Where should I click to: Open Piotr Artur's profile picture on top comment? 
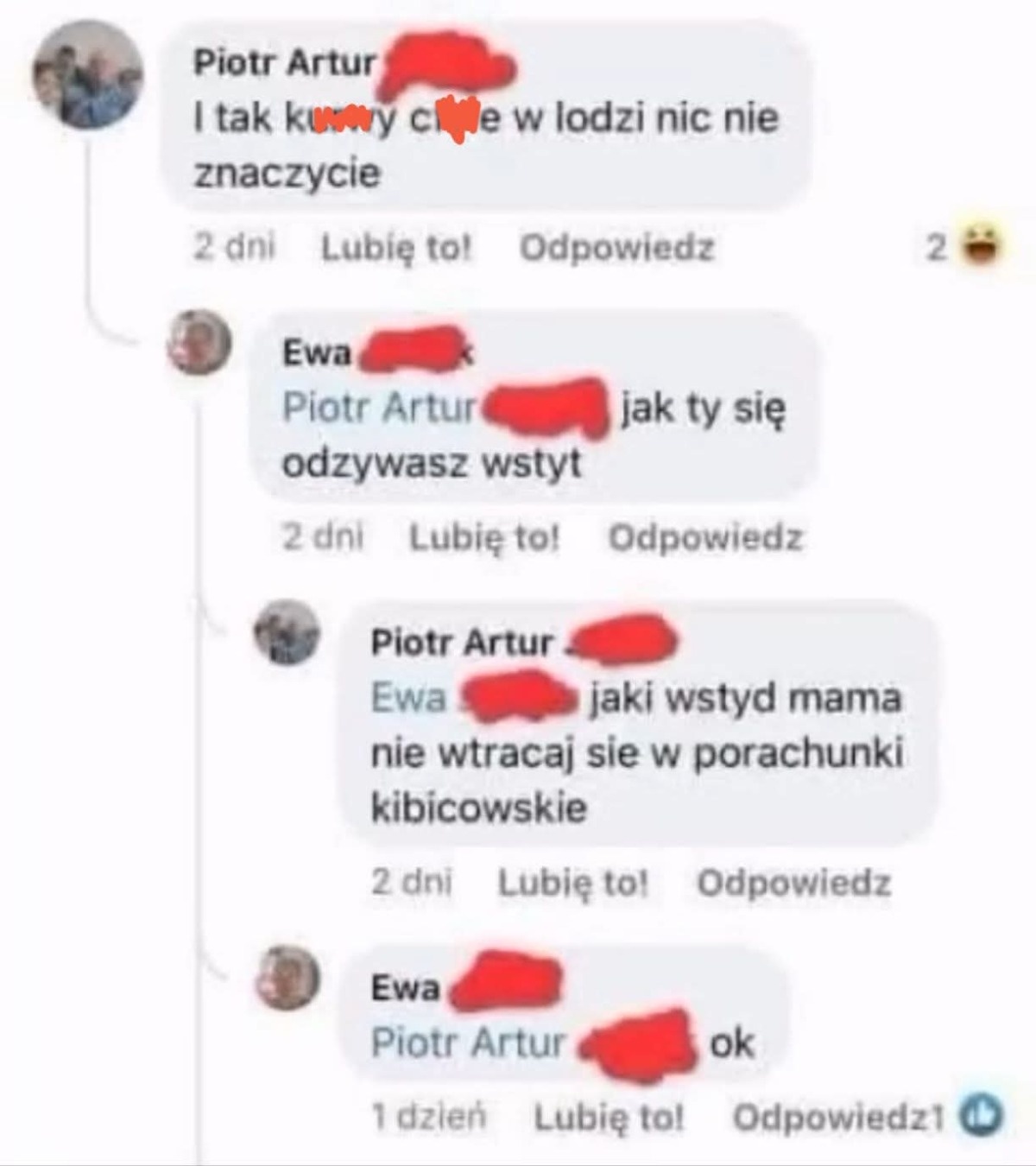pos(88,75)
